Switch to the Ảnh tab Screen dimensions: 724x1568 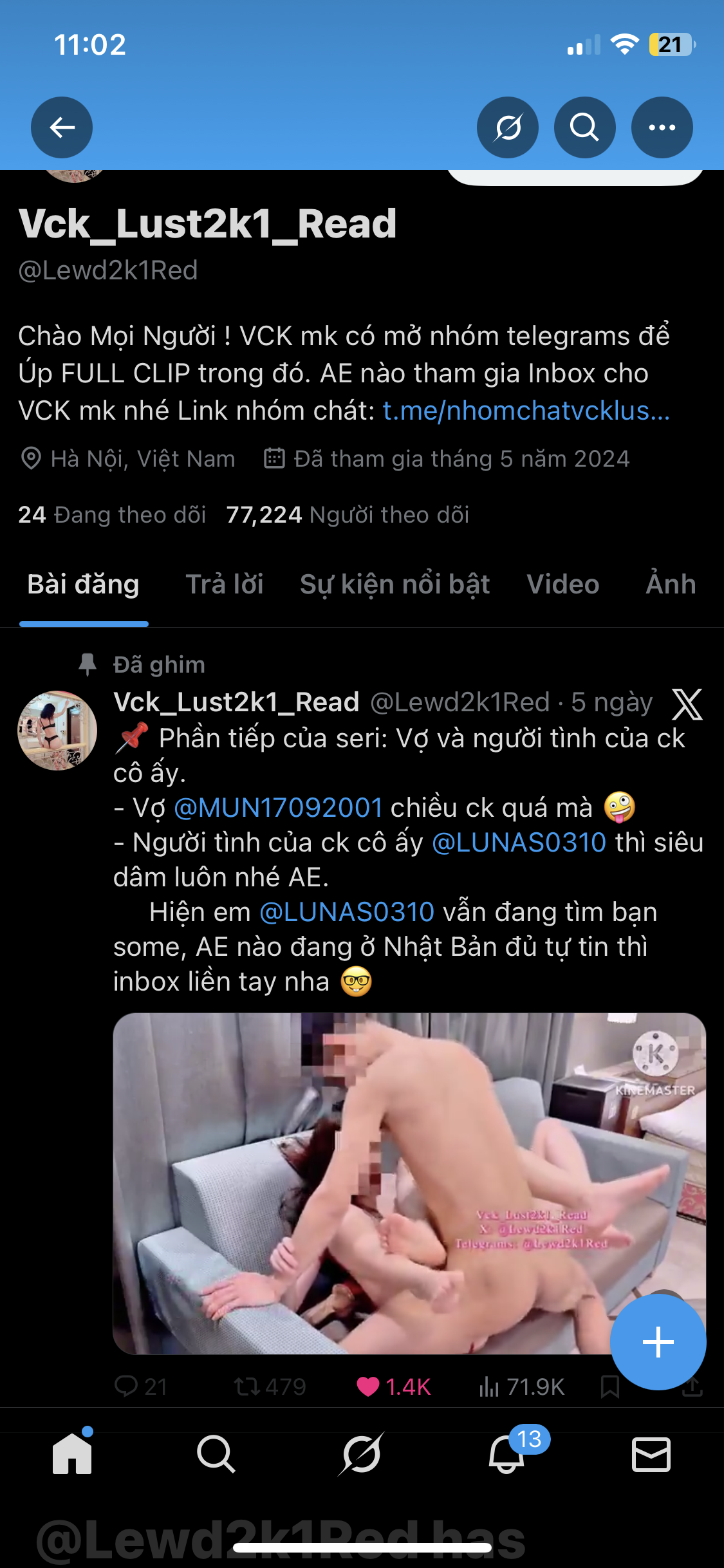[671, 584]
